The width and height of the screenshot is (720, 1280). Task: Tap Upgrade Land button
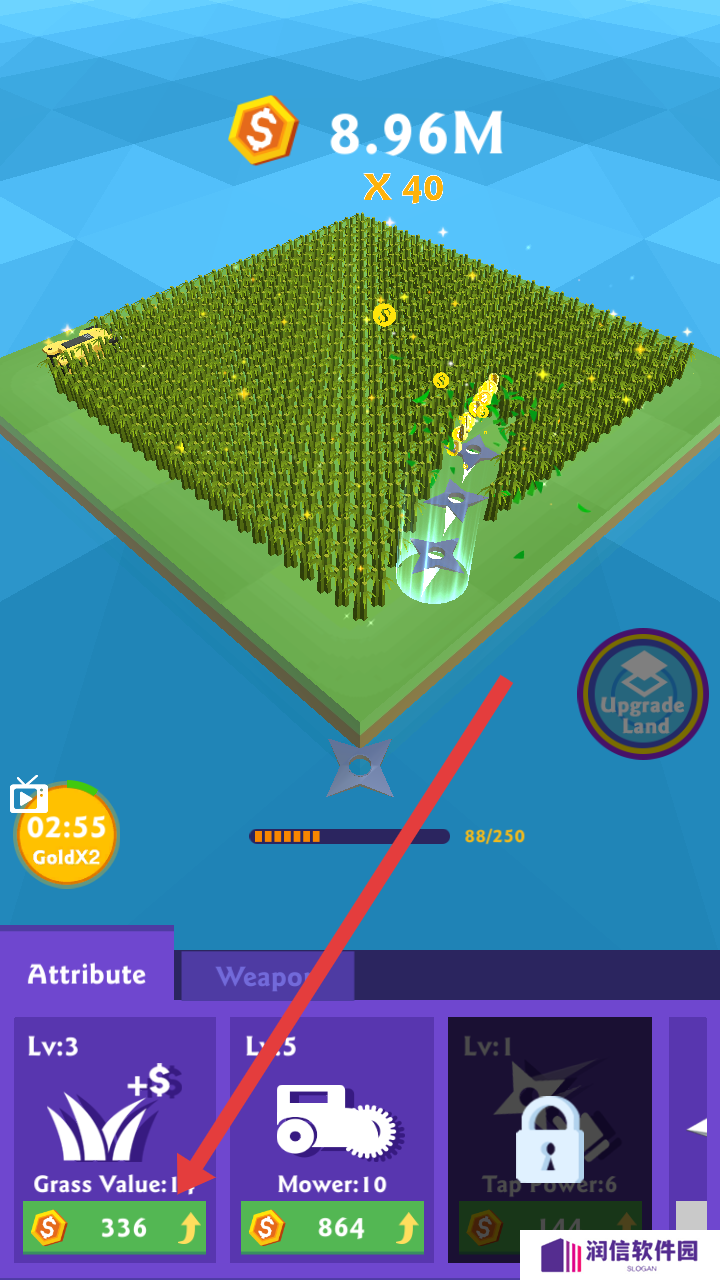(643, 694)
